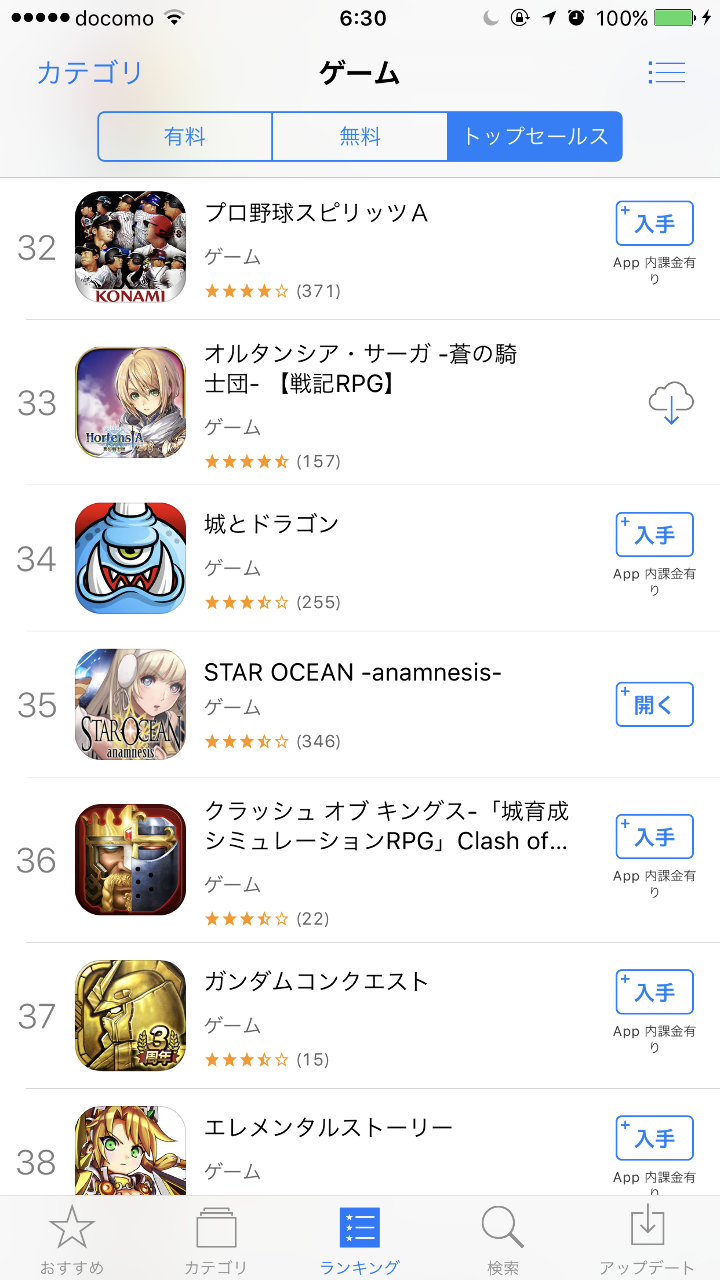This screenshot has width=720, height=1280.
Task: Switch to the 無料 segment
Action: [360, 137]
